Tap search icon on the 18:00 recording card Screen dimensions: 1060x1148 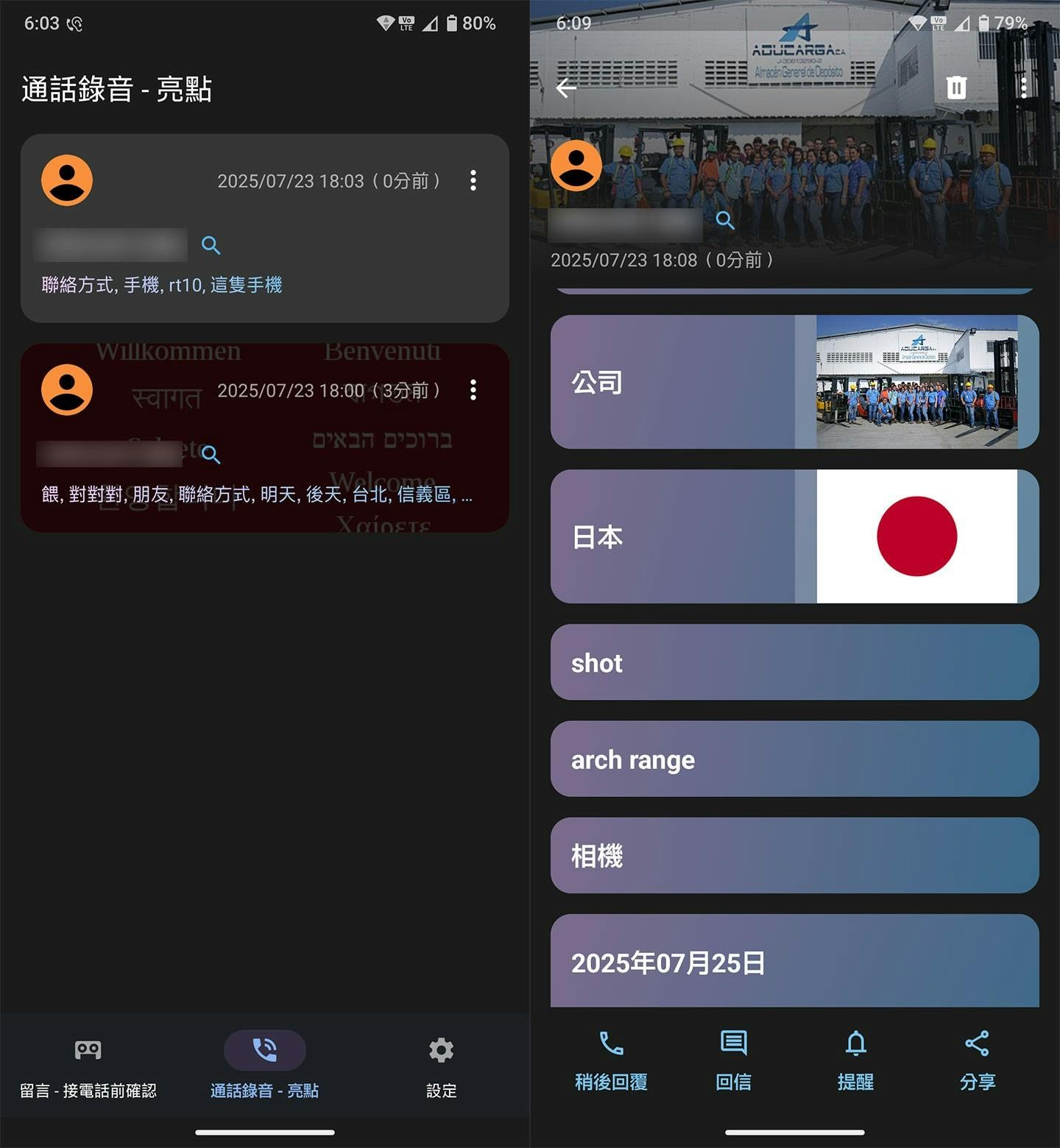(x=211, y=455)
